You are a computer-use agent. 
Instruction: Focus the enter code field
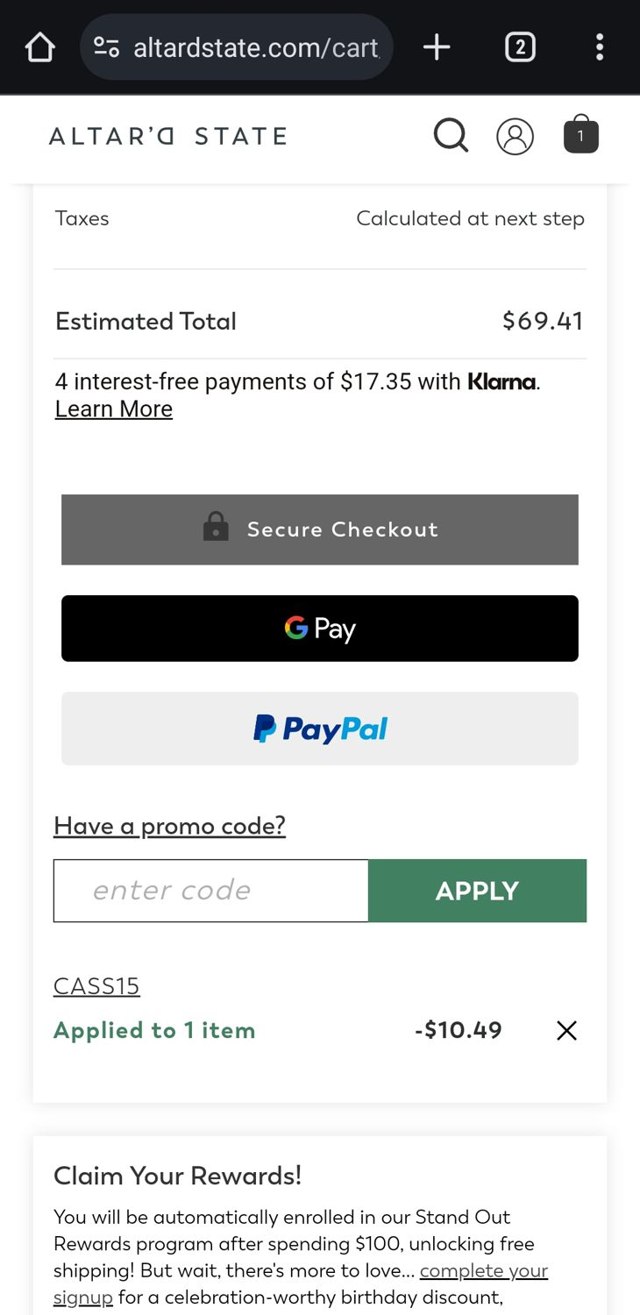click(x=211, y=890)
